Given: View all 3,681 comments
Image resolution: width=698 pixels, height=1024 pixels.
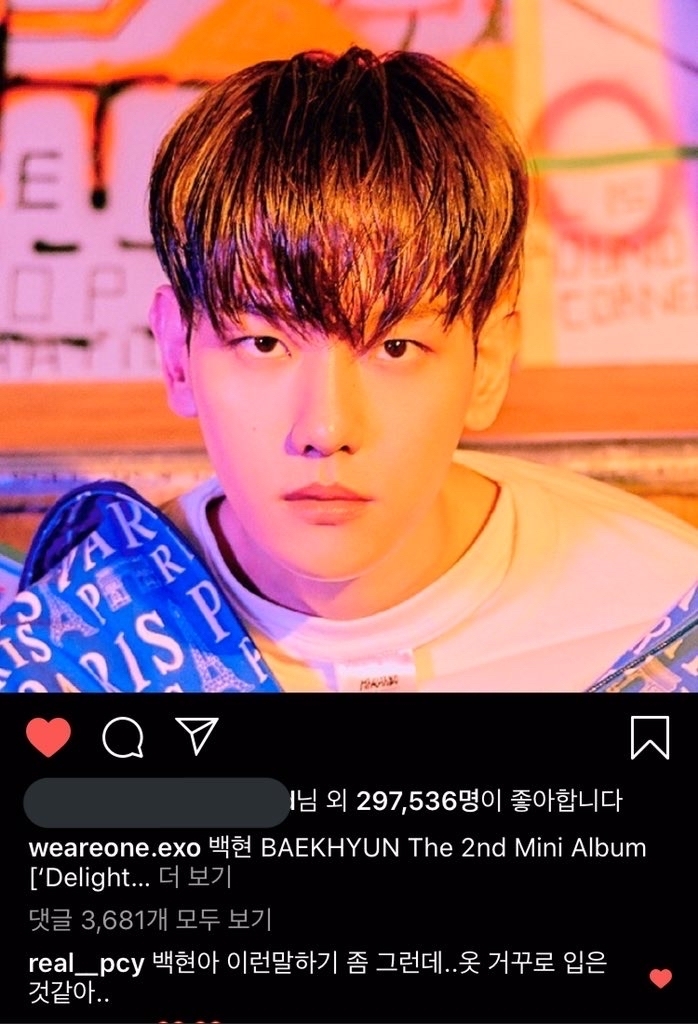Looking at the screenshot, I should [x=150, y=919].
